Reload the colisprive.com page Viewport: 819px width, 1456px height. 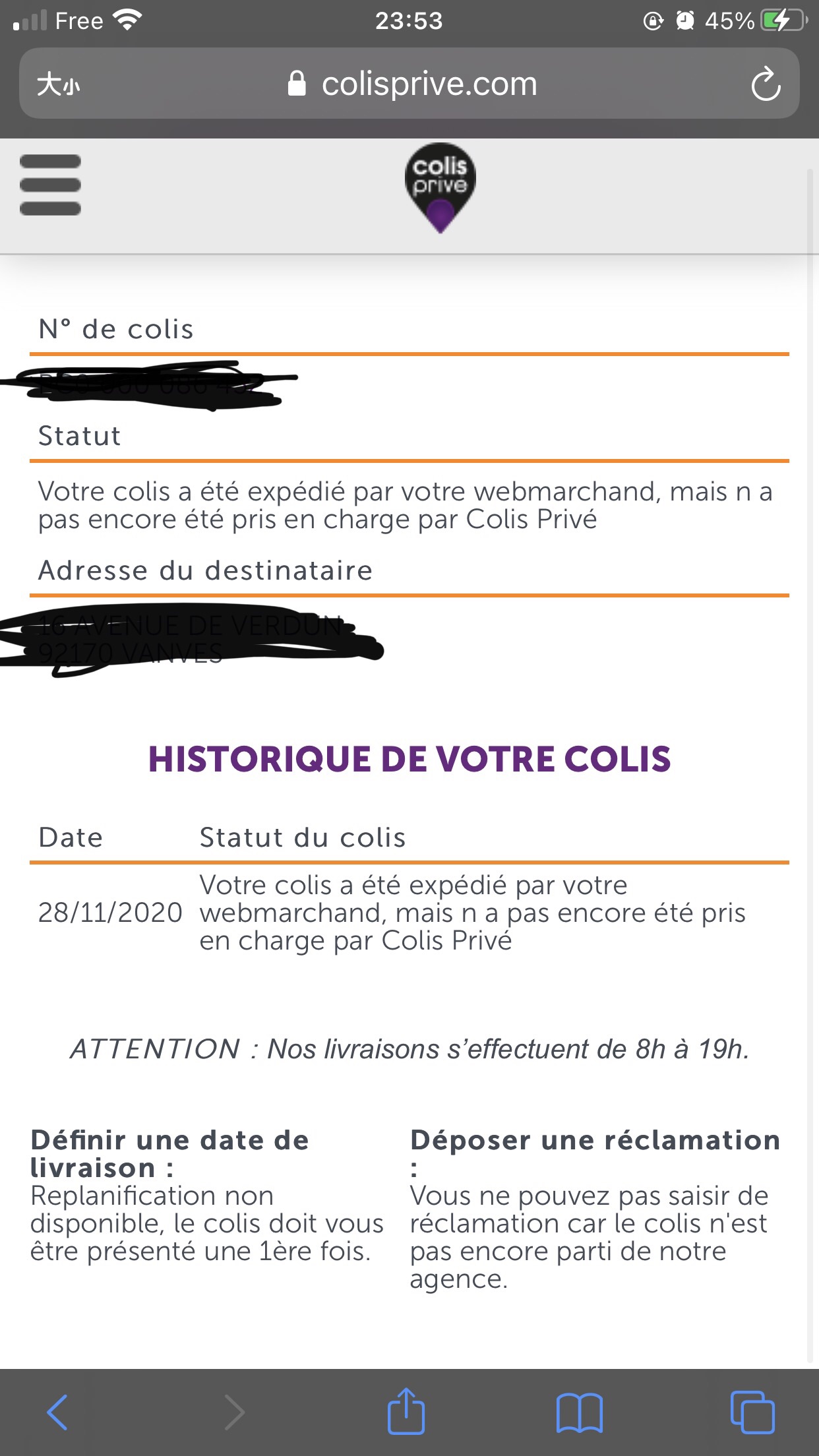tap(766, 83)
